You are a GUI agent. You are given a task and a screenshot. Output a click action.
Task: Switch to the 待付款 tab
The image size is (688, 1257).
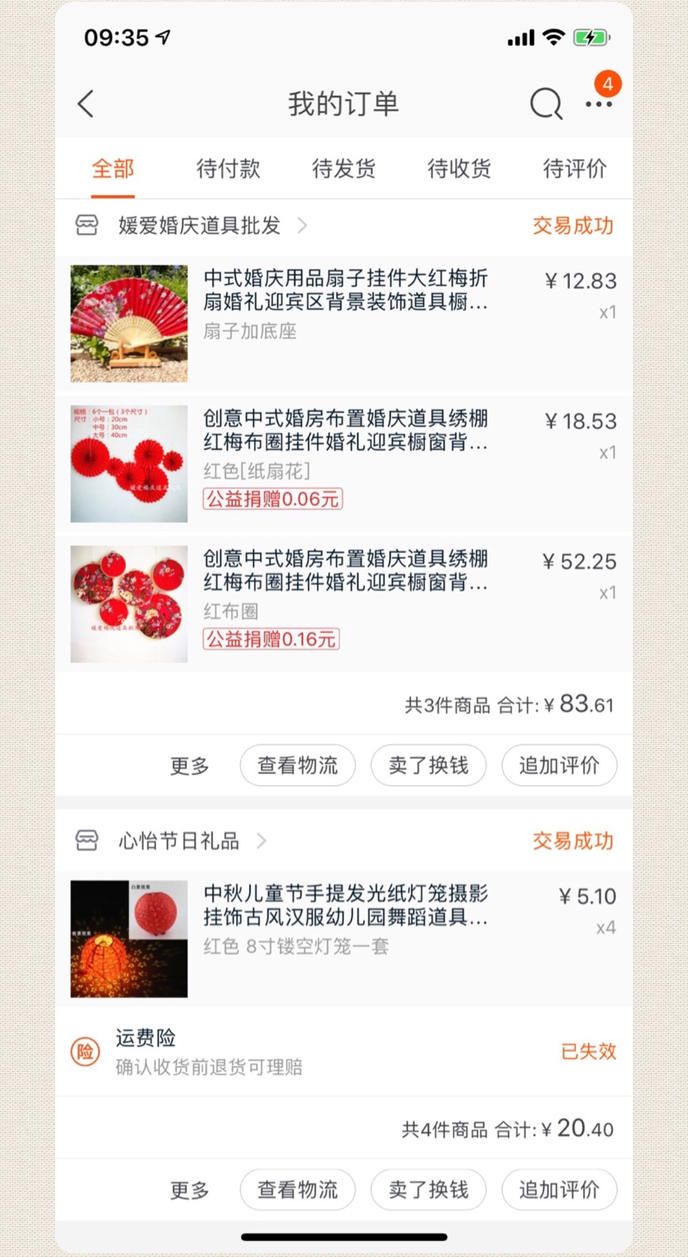pos(228,169)
